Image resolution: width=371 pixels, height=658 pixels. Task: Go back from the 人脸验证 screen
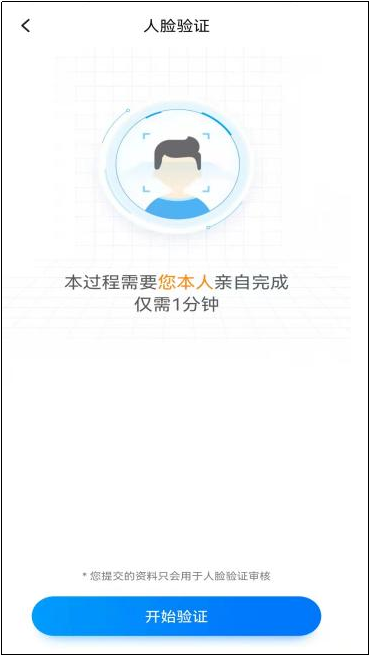tap(26, 26)
